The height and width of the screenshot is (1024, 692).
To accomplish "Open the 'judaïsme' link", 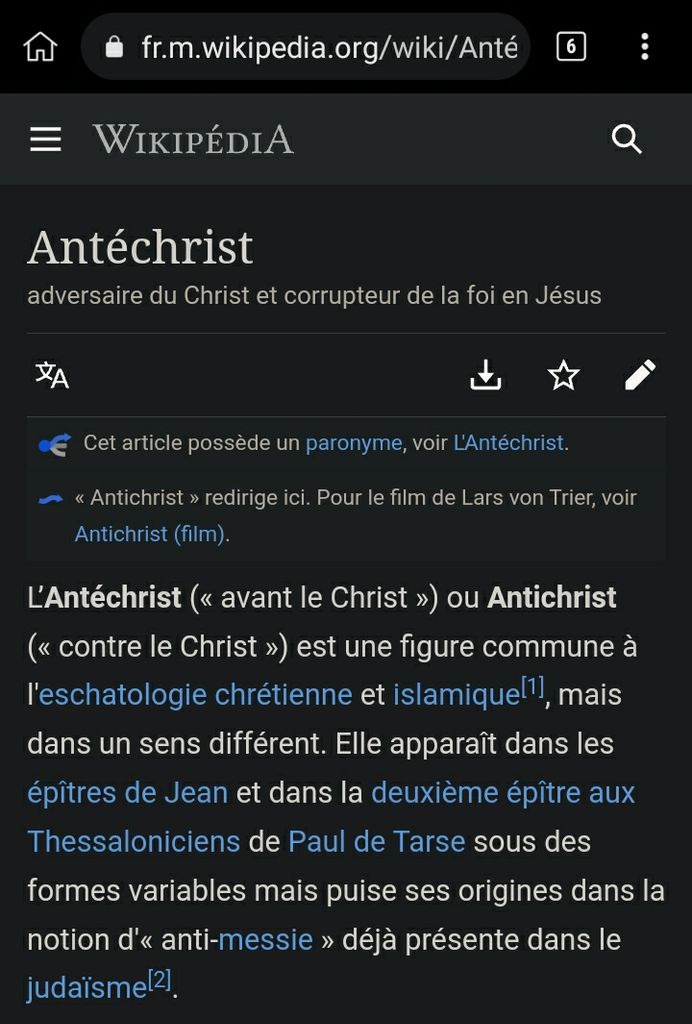I will (87, 989).
